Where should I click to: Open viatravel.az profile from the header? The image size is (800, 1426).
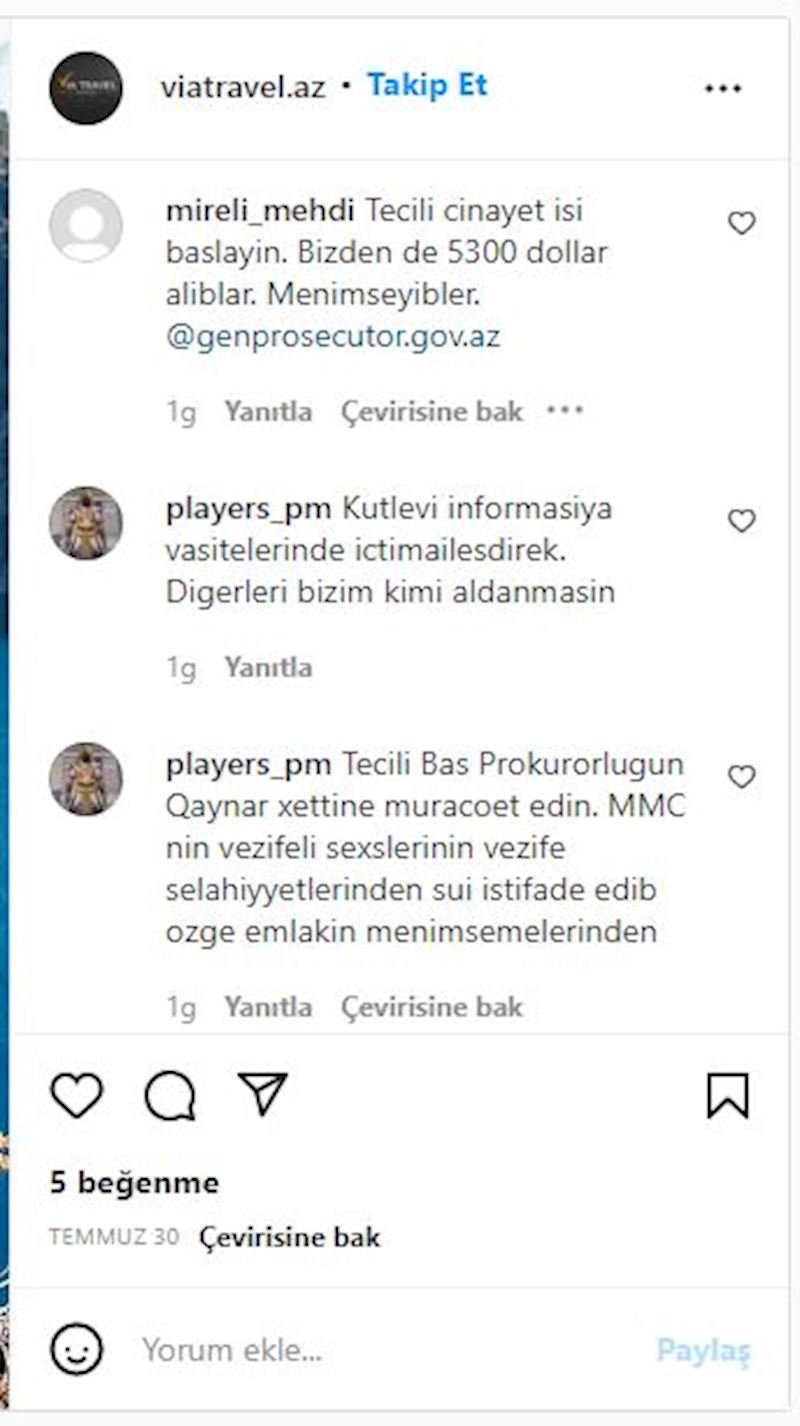coord(242,87)
